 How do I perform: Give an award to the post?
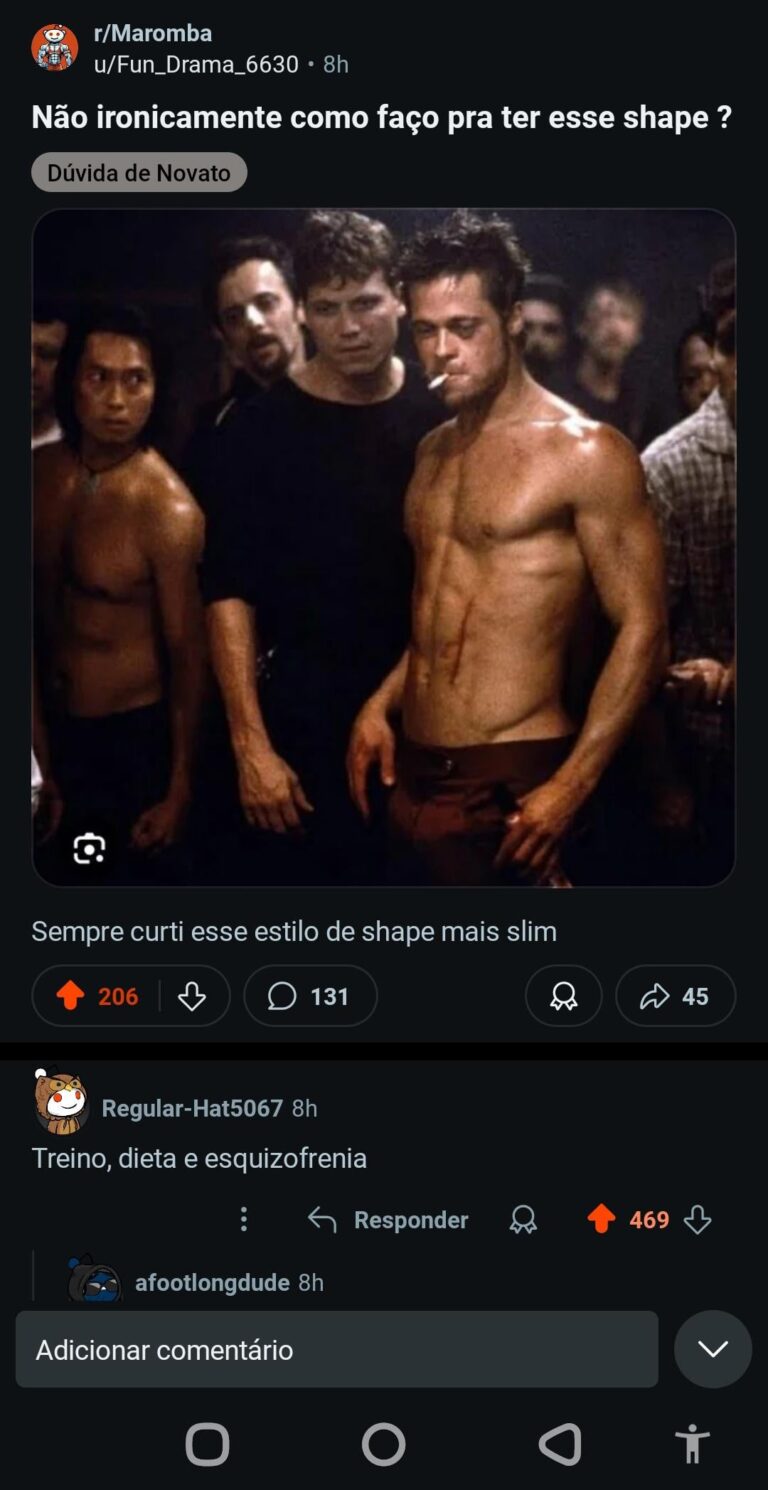[x=564, y=996]
